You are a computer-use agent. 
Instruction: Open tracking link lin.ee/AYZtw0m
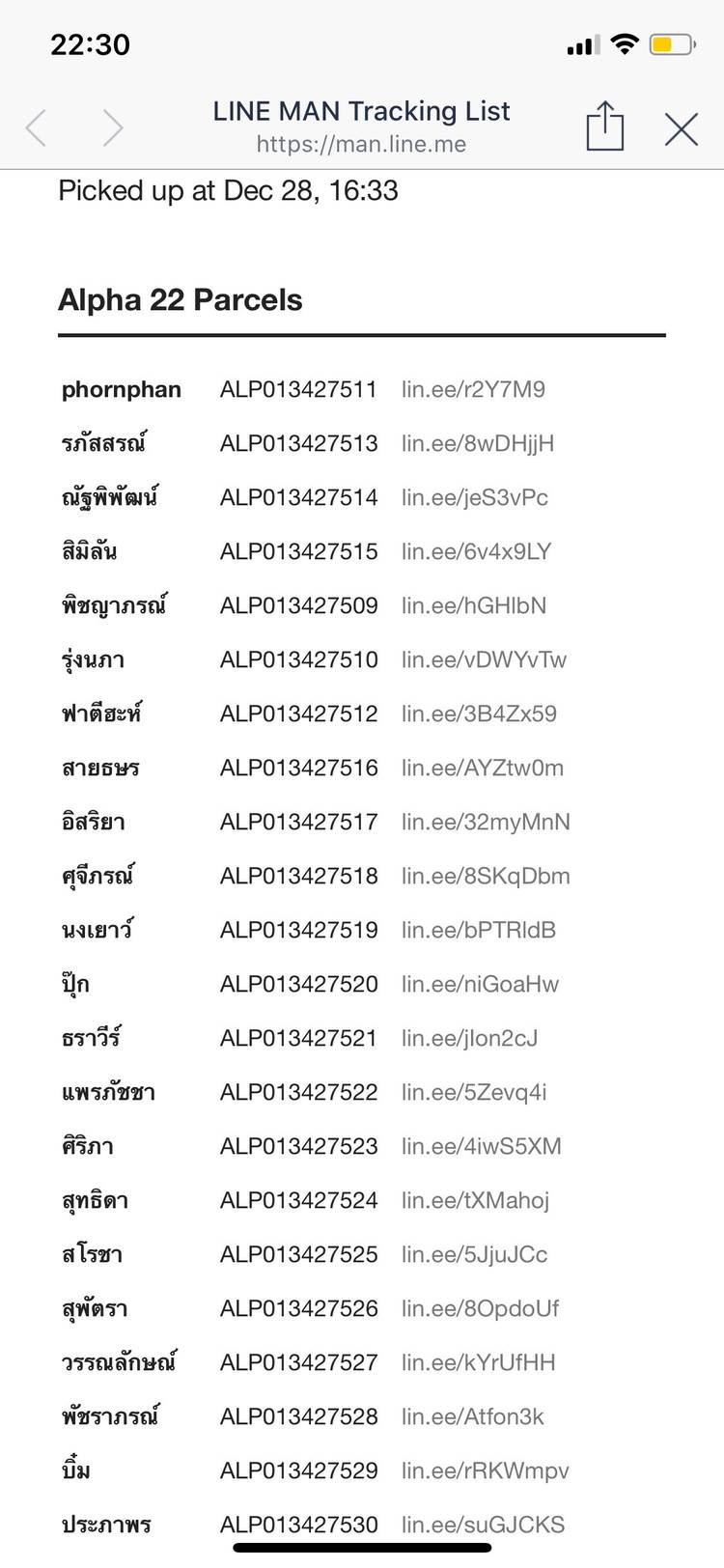click(482, 769)
